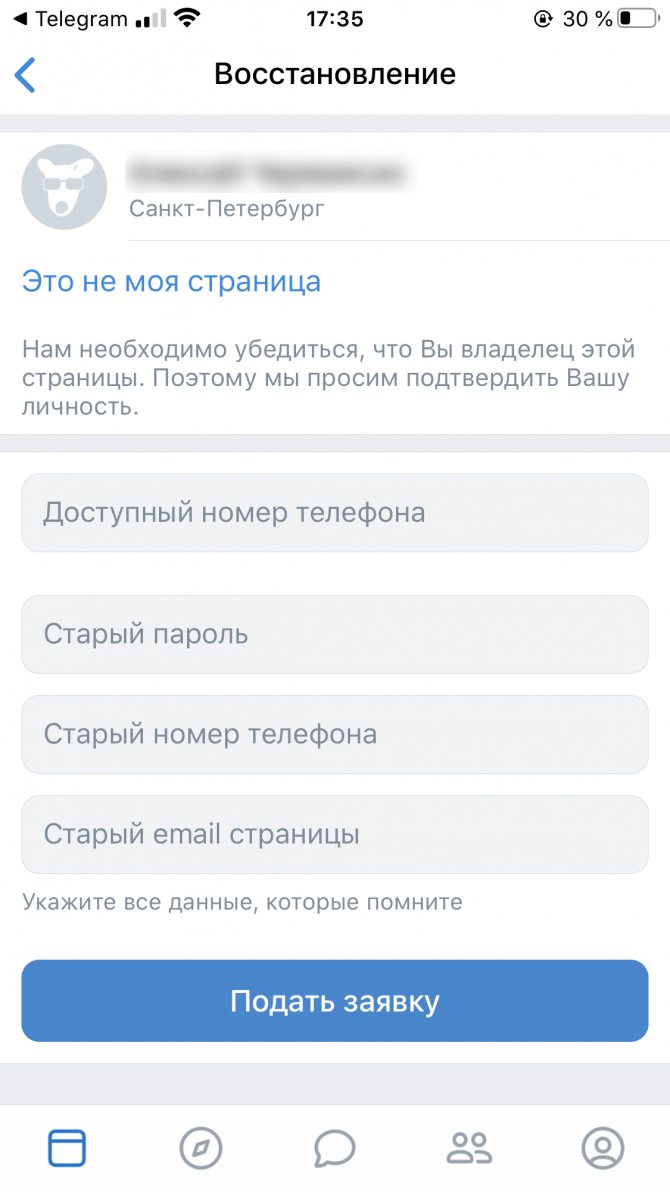The height and width of the screenshot is (1192, 670).
Task: Switch to the friends tab
Action: (x=469, y=1148)
